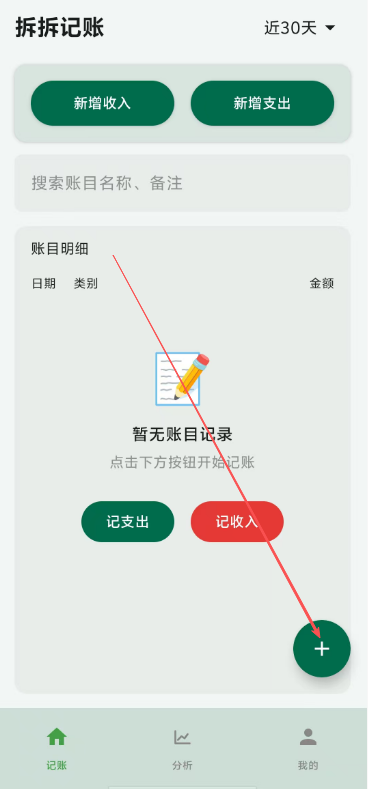Switch to the 分析 tab
Image resolution: width=368 pixels, height=789 pixels.
click(x=182, y=748)
